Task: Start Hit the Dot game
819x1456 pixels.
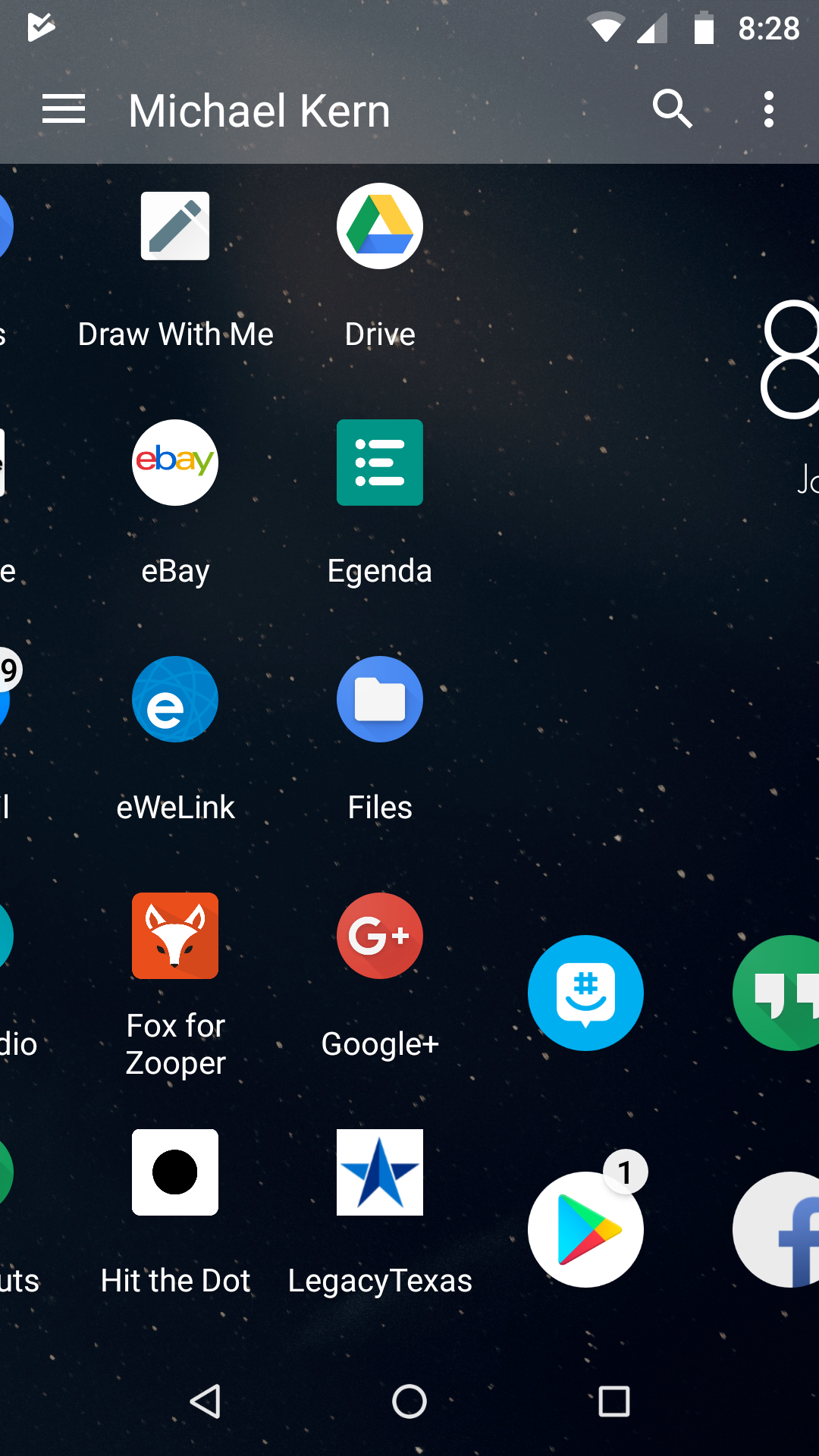Action: (x=175, y=1172)
